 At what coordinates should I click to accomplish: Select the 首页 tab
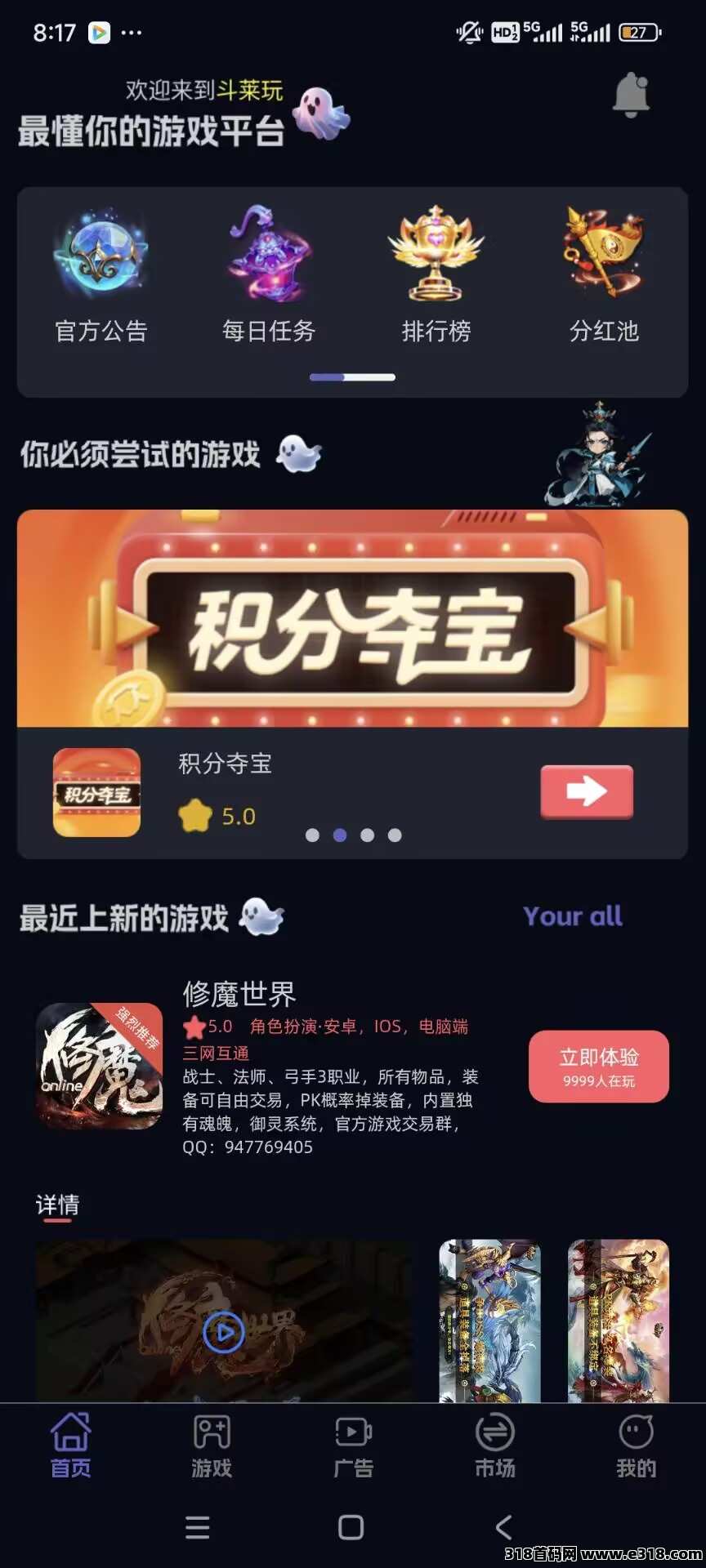[71, 1445]
